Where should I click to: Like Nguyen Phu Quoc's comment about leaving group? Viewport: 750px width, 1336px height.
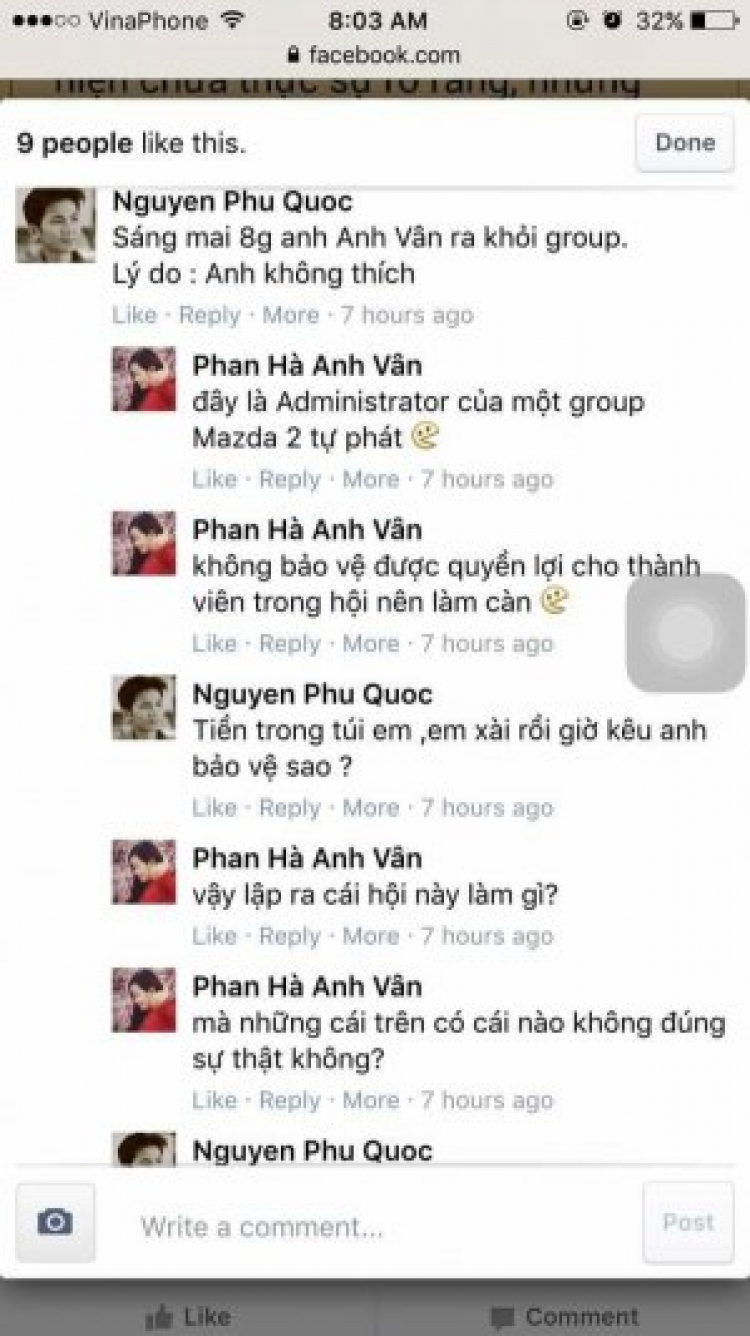(134, 315)
